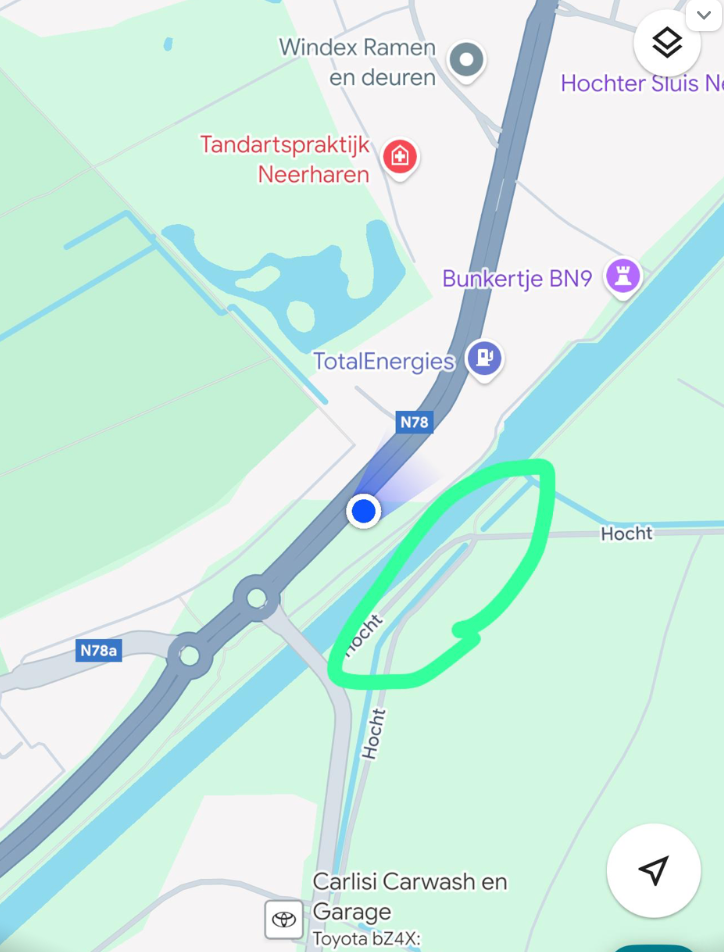724x952 pixels.
Task: Select the TotalEnergies gas station marker
Action: pyautogui.click(x=485, y=358)
